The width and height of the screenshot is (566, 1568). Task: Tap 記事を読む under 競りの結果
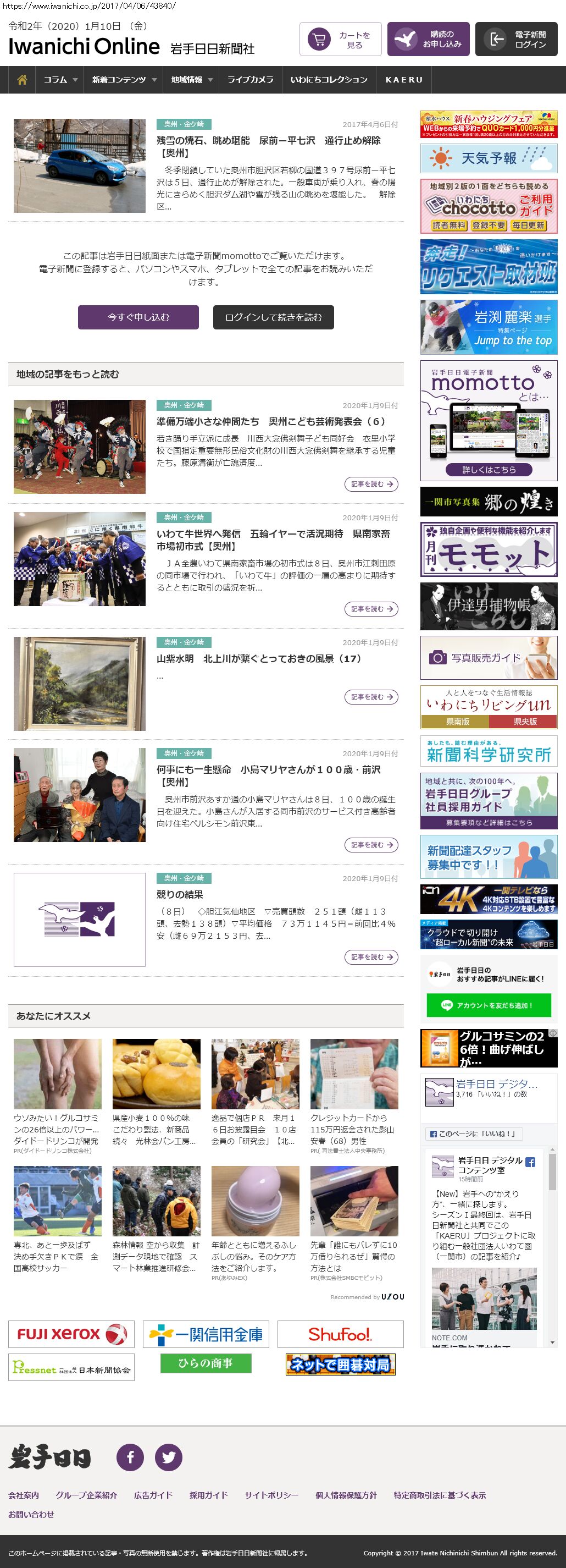coord(371,957)
